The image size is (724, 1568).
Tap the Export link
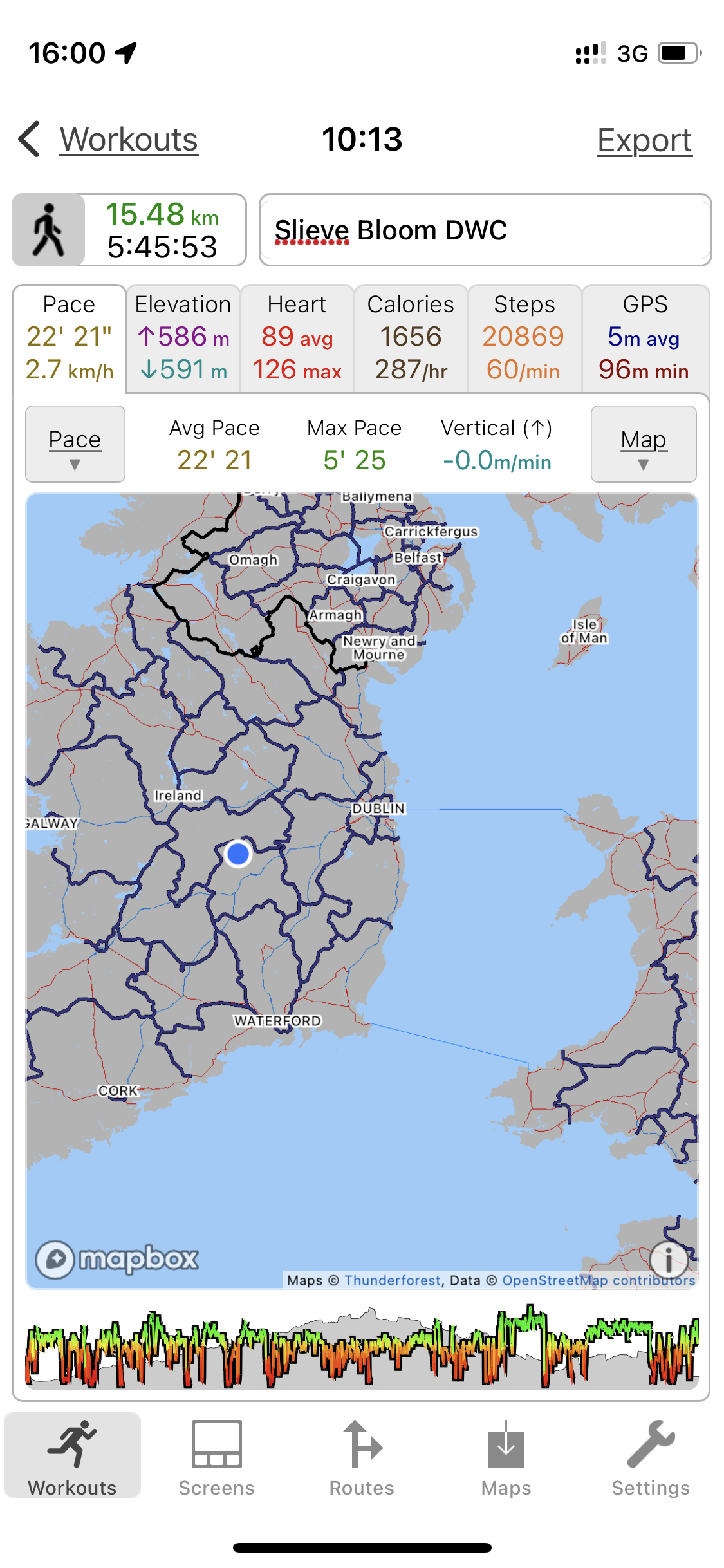pos(644,140)
